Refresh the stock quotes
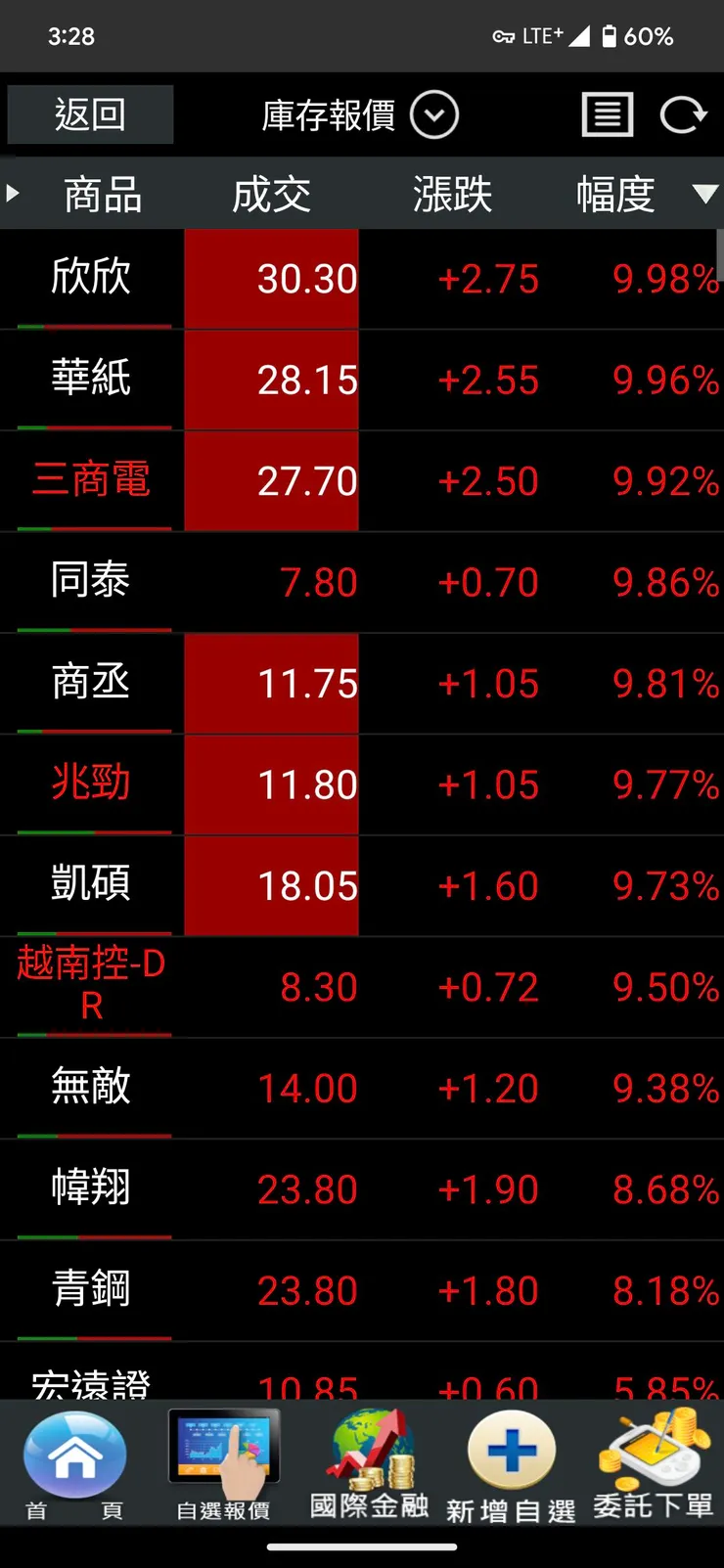 tap(682, 115)
